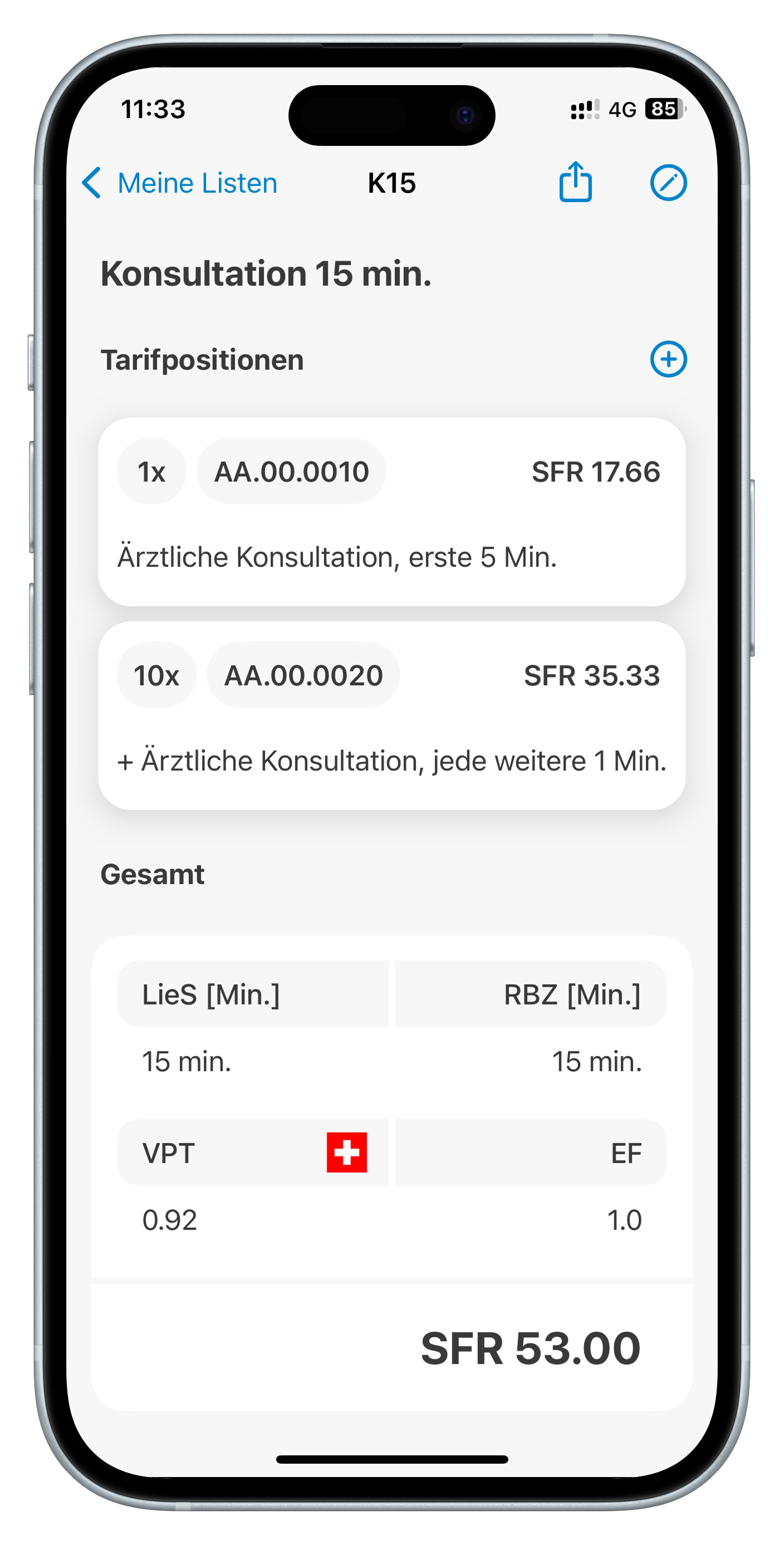Tap the SFR 17.66 price

pos(596,471)
